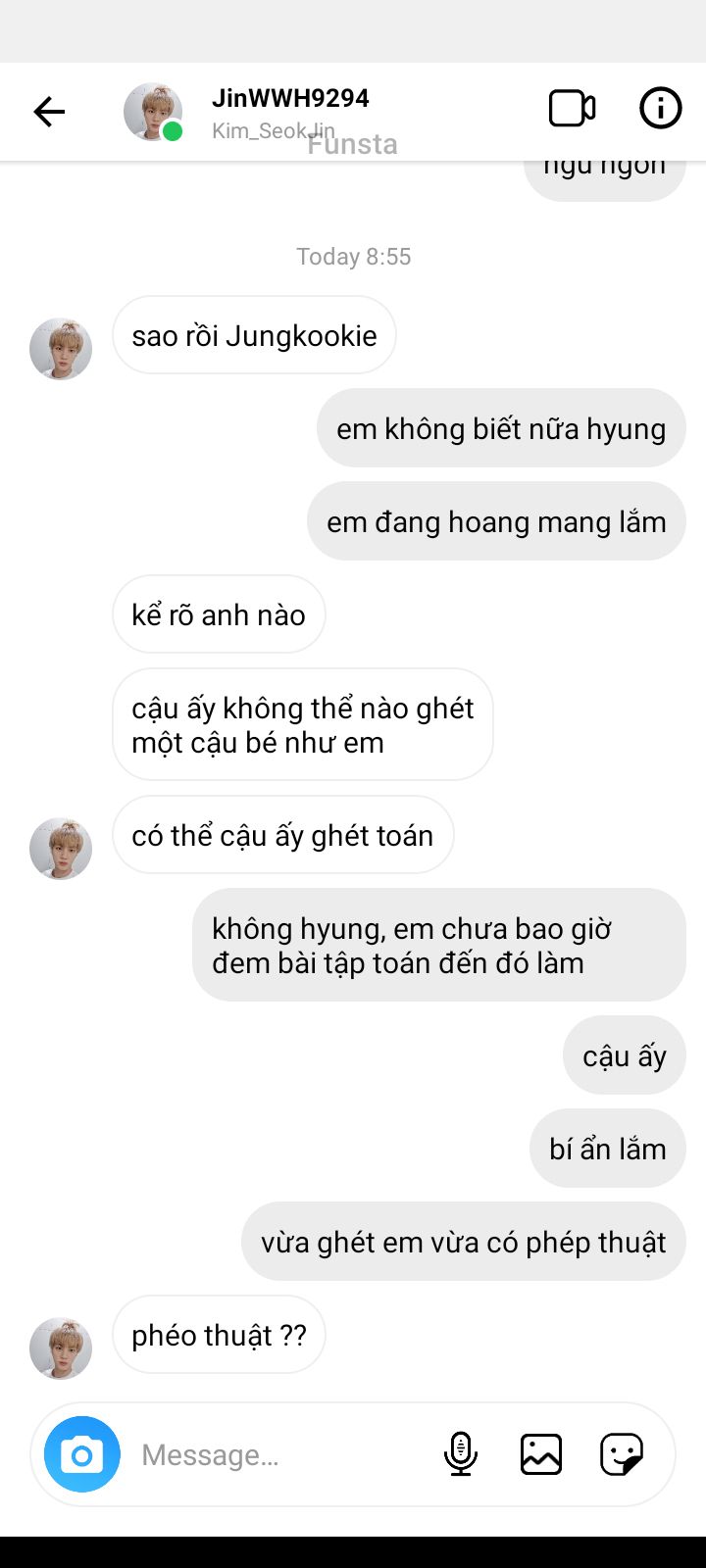Open the camera to send a photo

(82, 1454)
